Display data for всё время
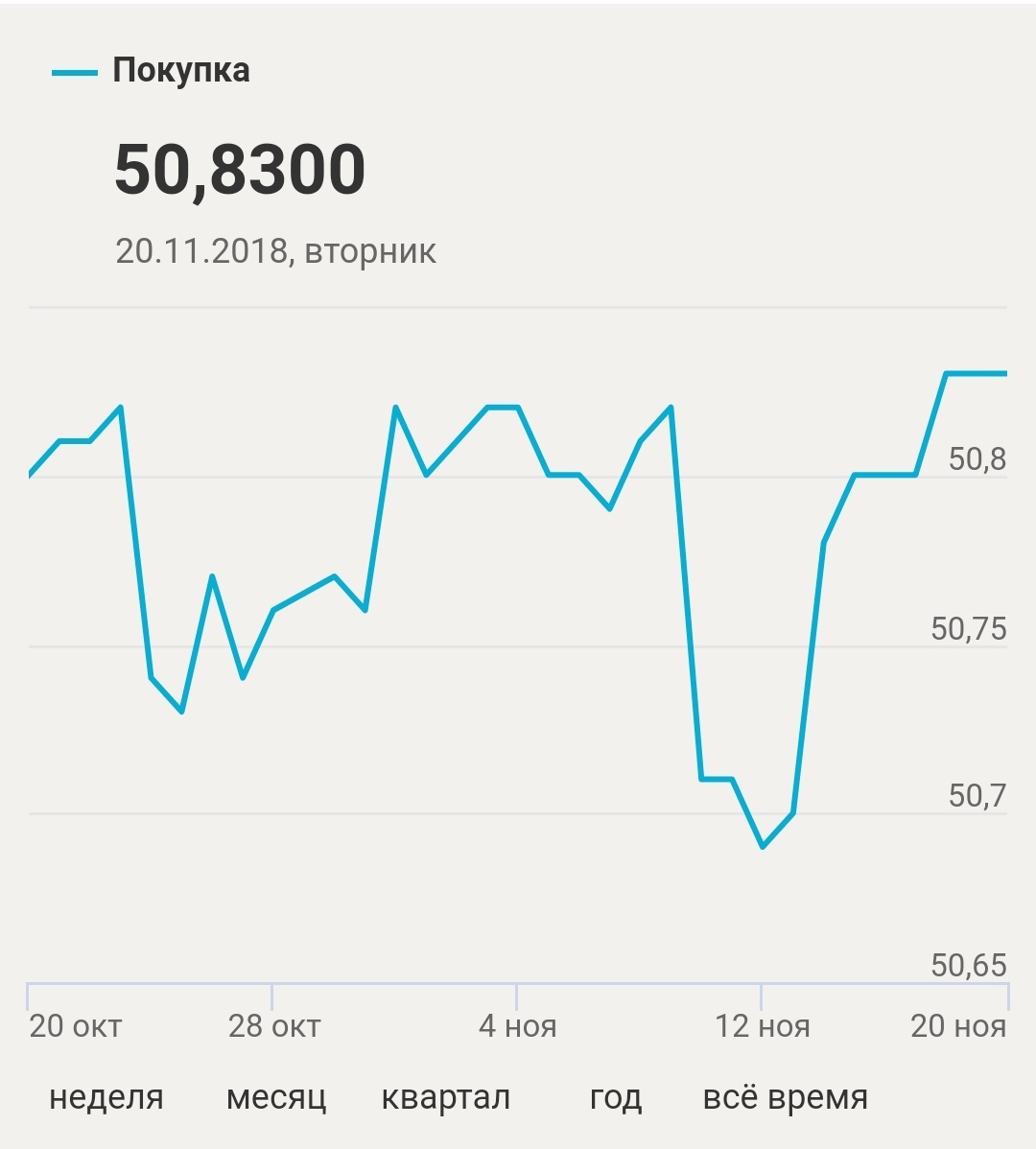This screenshot has height=1149, width=1036. (x=785, y=1097)
